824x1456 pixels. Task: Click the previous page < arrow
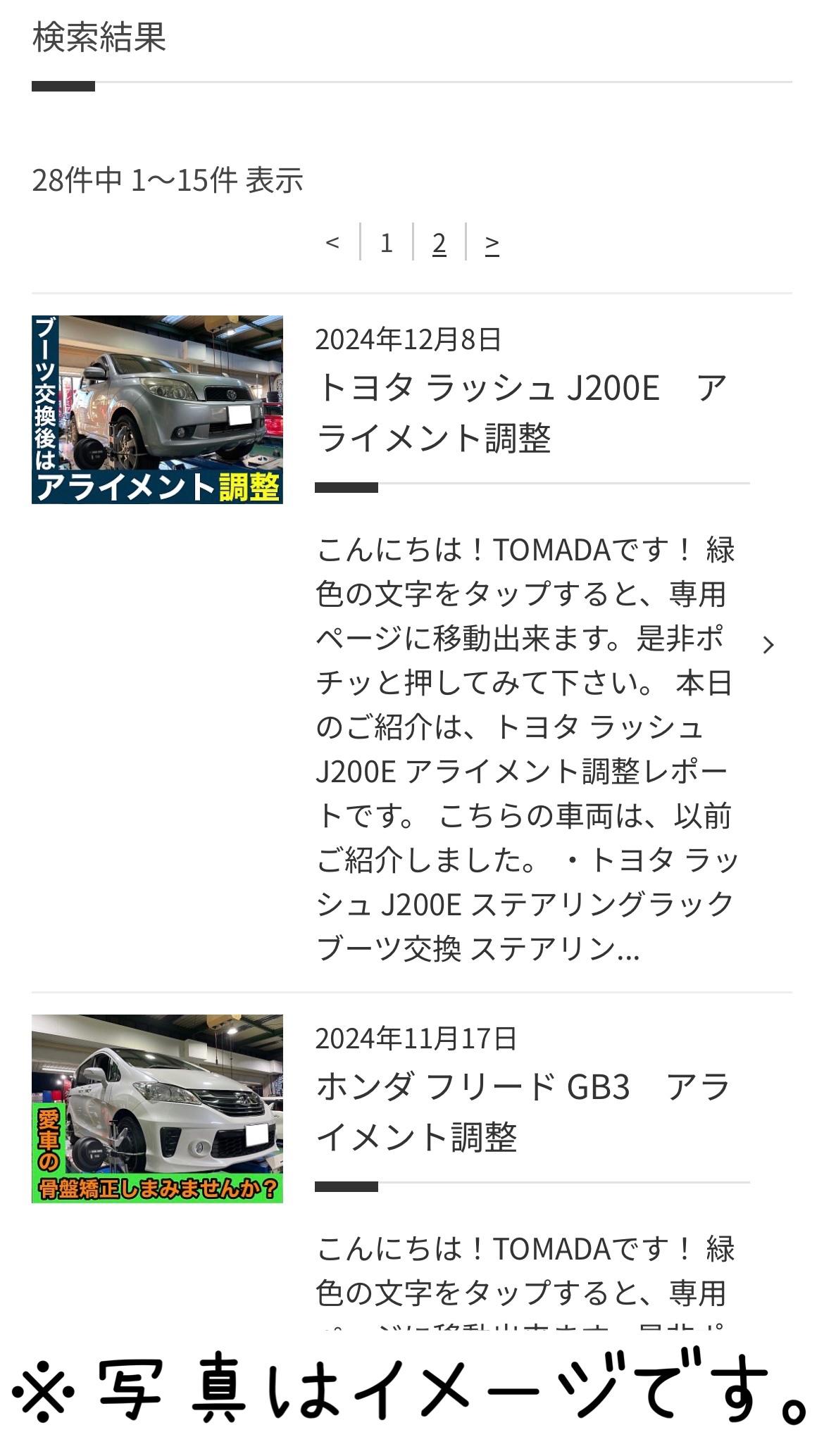[x=333, y=243]
